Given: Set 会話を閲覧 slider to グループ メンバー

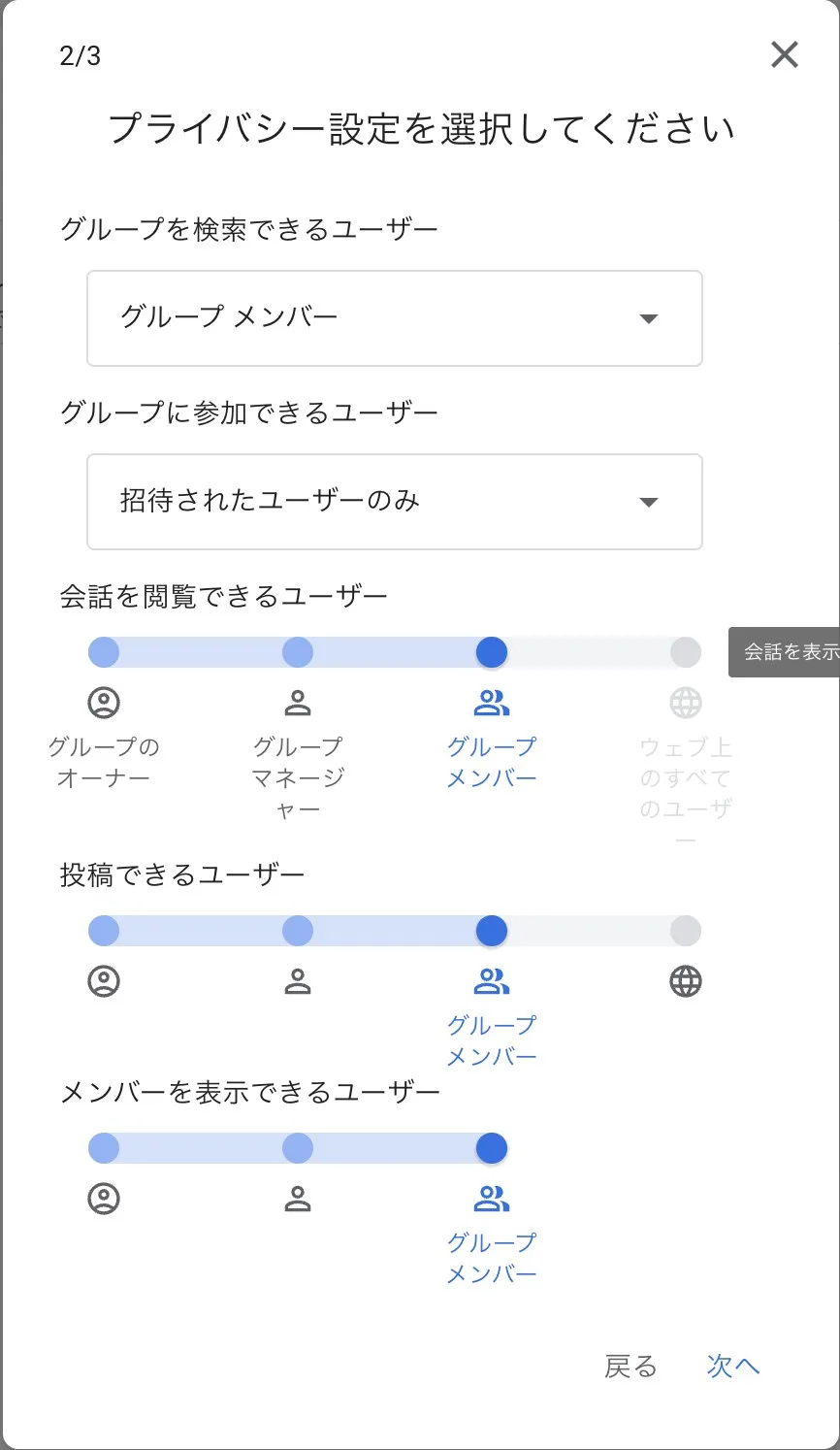Looking at the screenshot, I should (492, 652).
